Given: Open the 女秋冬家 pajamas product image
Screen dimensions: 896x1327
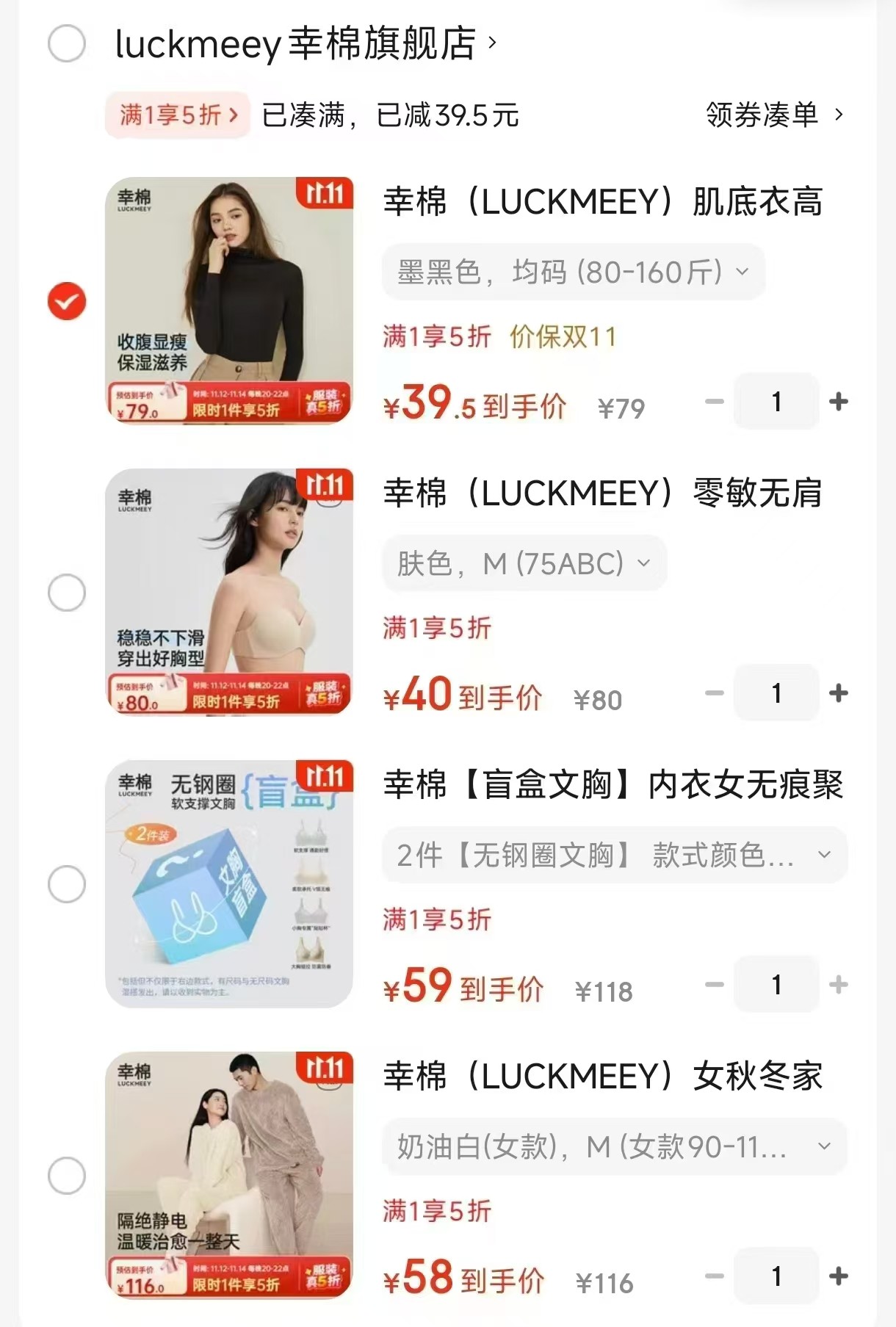Looking at the screenshot, I should click(229, 1175).
